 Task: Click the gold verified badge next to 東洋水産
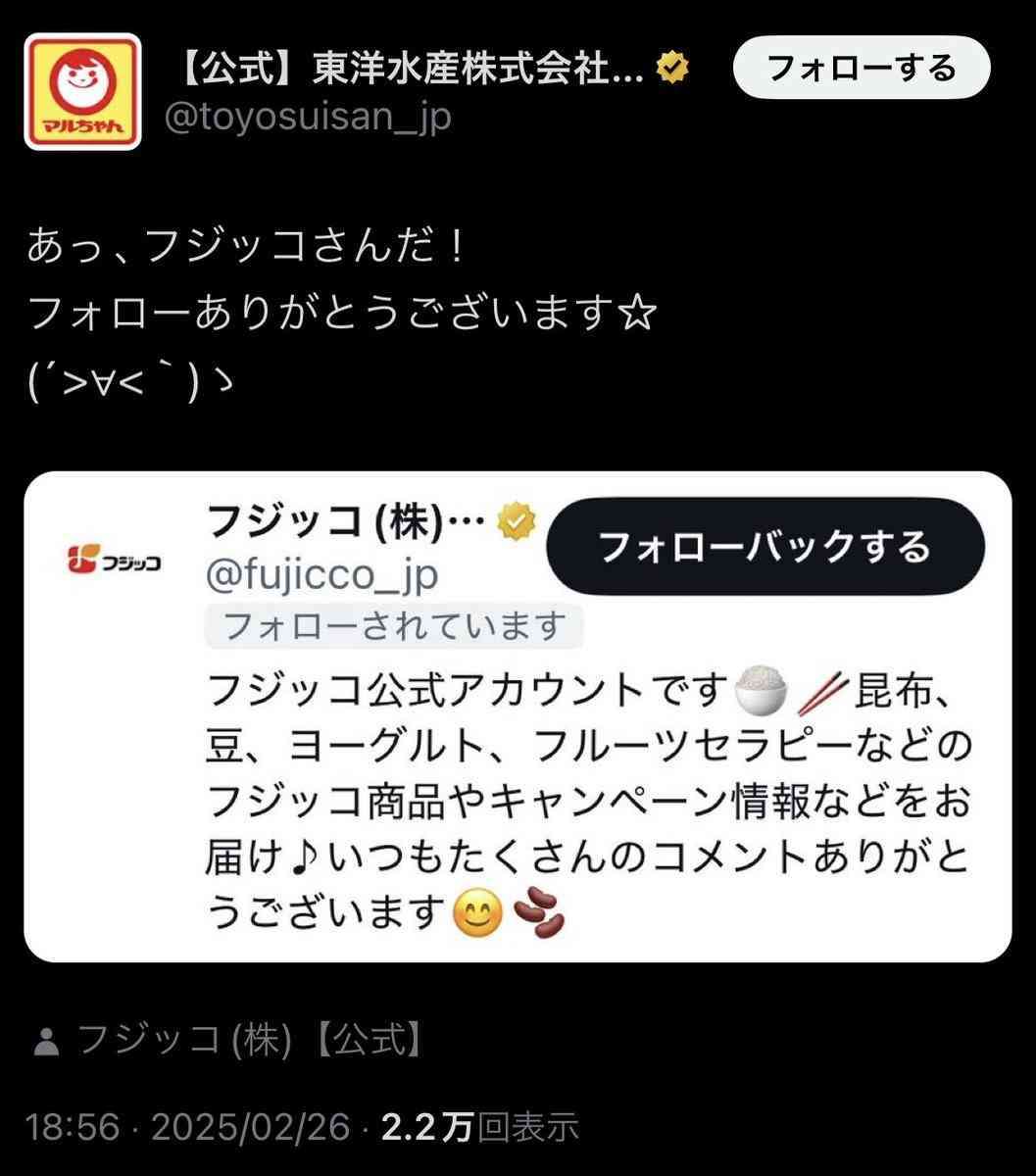tap(671, 67)
